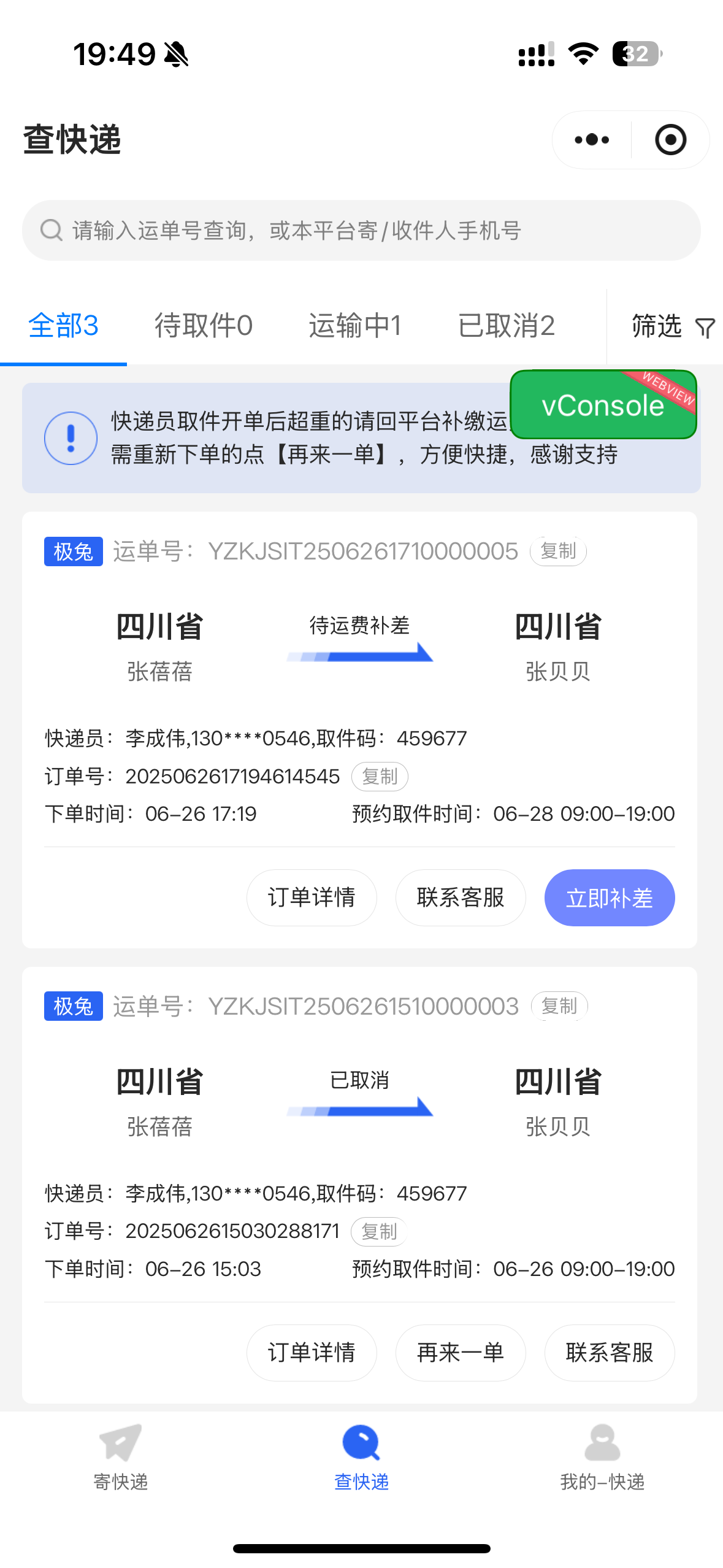723x1568 pixels.
Task: Open the 筛选 filter
Action: pos(673,326)
